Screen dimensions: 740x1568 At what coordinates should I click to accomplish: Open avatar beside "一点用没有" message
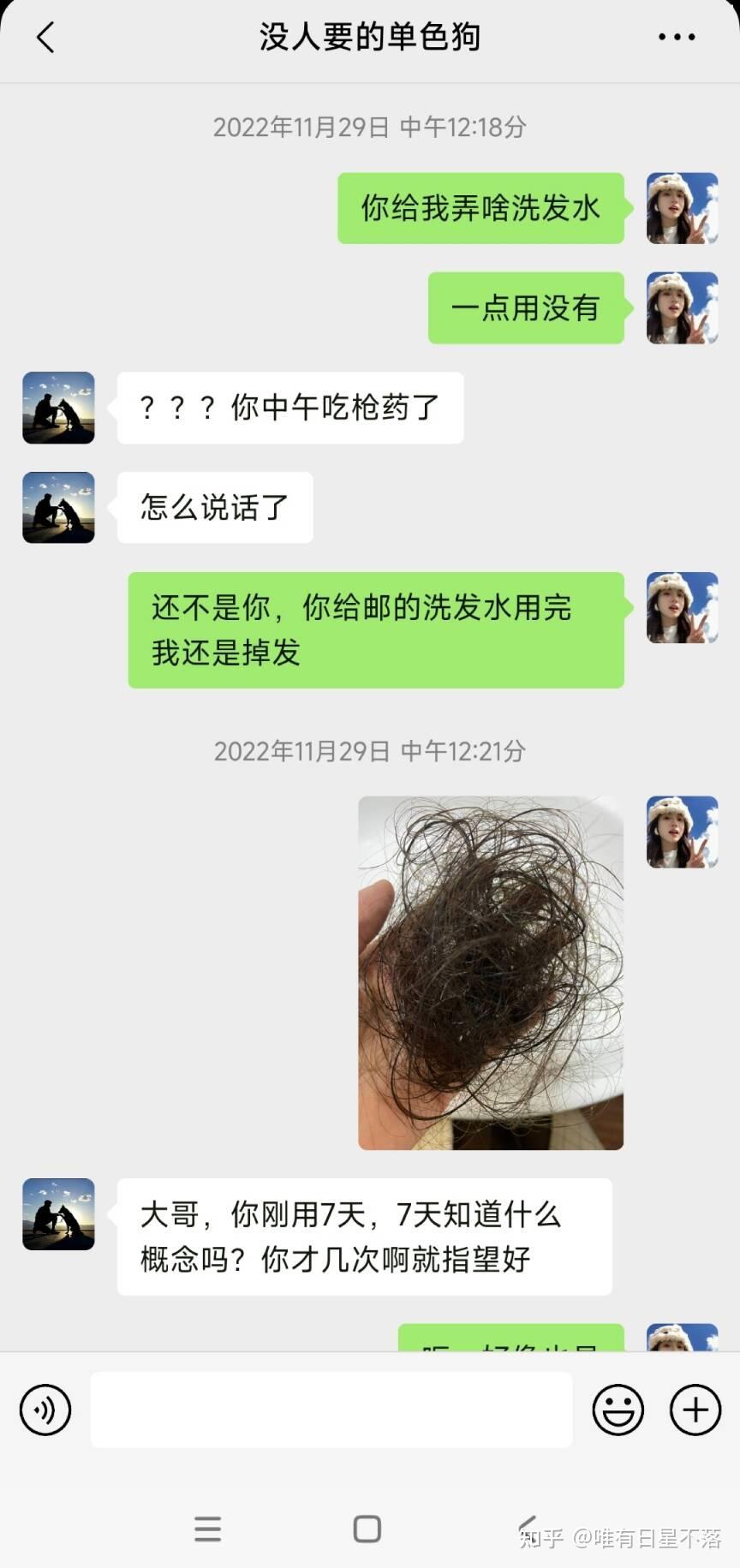click(x=682, y=307)
